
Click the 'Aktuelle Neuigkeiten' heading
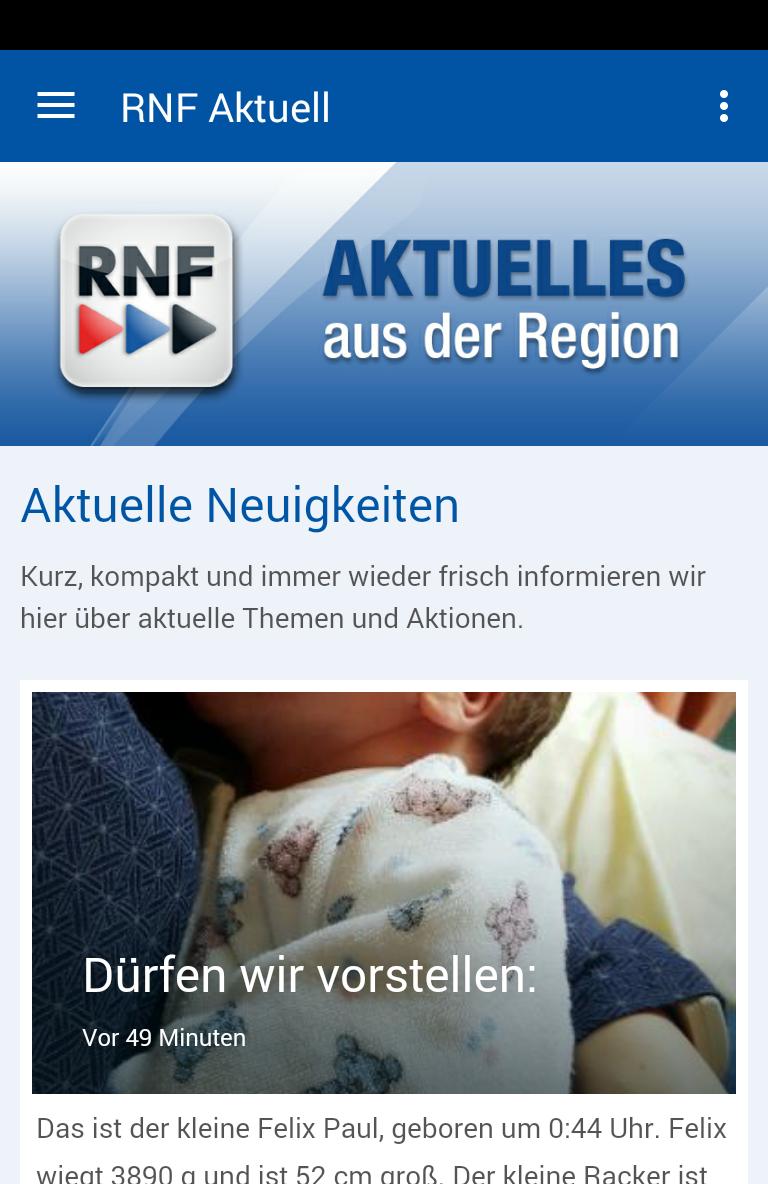click(239, 505)
